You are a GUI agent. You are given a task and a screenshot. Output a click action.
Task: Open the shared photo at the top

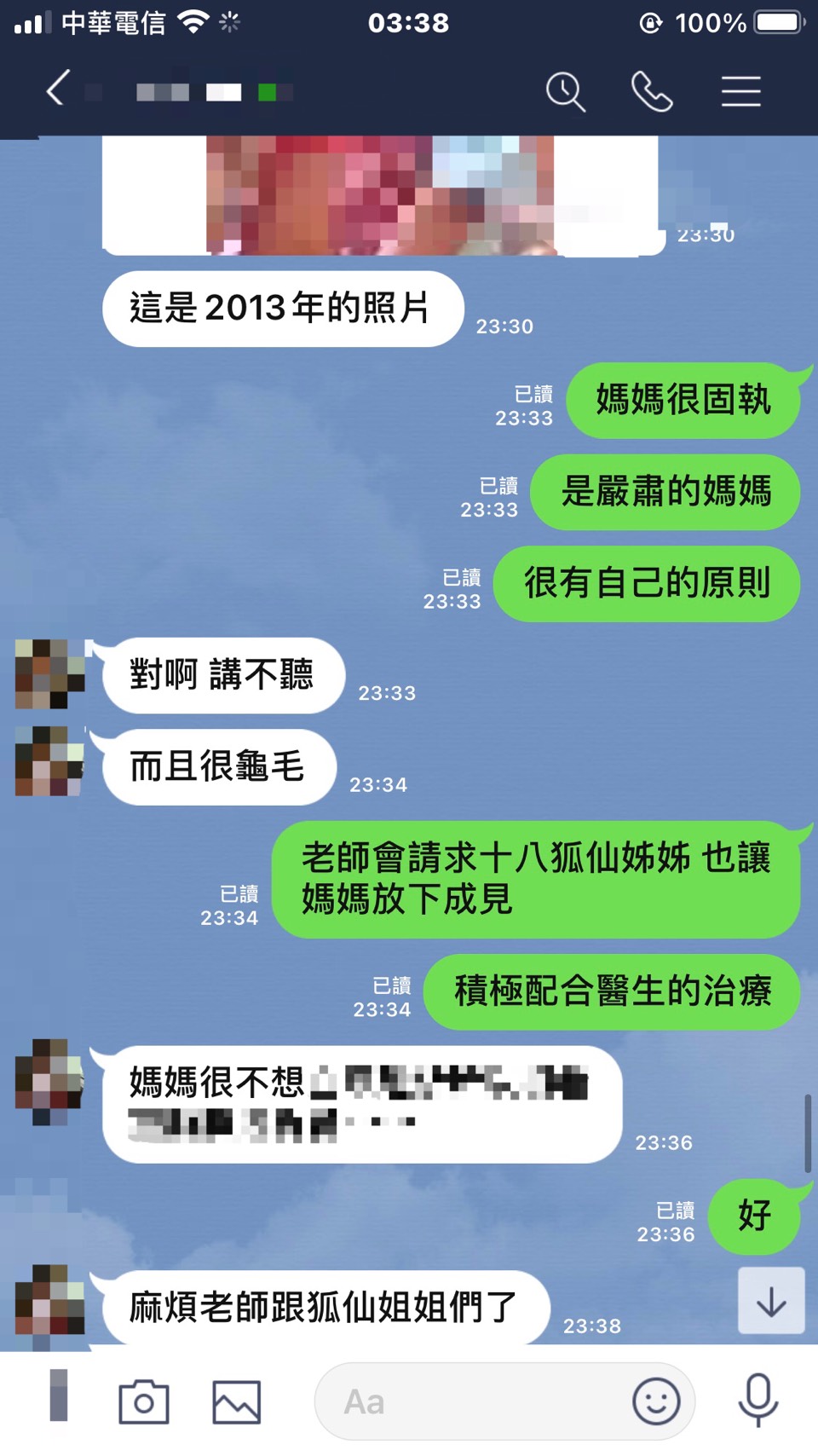point(380,195)
